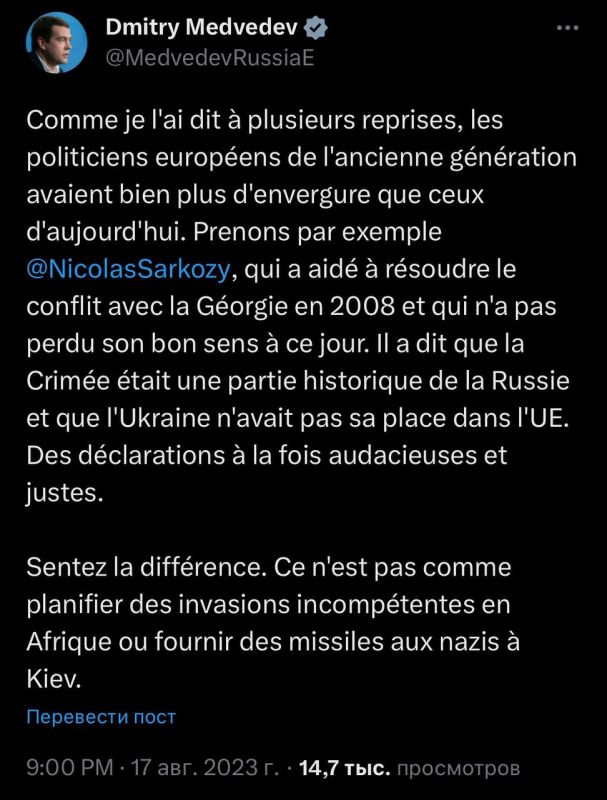Open the @MedvedevRussiaE account handle

pos(210,58)
